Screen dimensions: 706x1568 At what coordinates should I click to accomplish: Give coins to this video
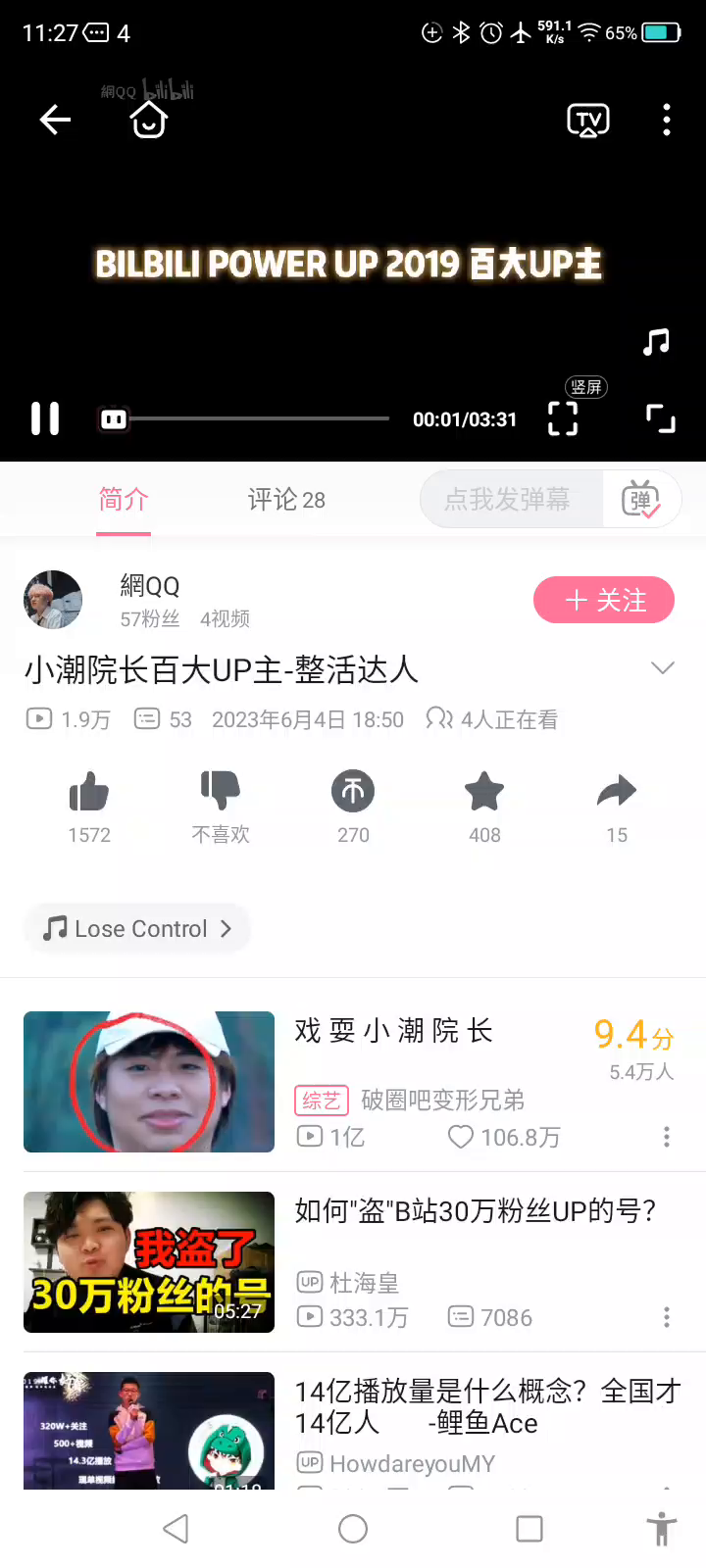(353, 792)
